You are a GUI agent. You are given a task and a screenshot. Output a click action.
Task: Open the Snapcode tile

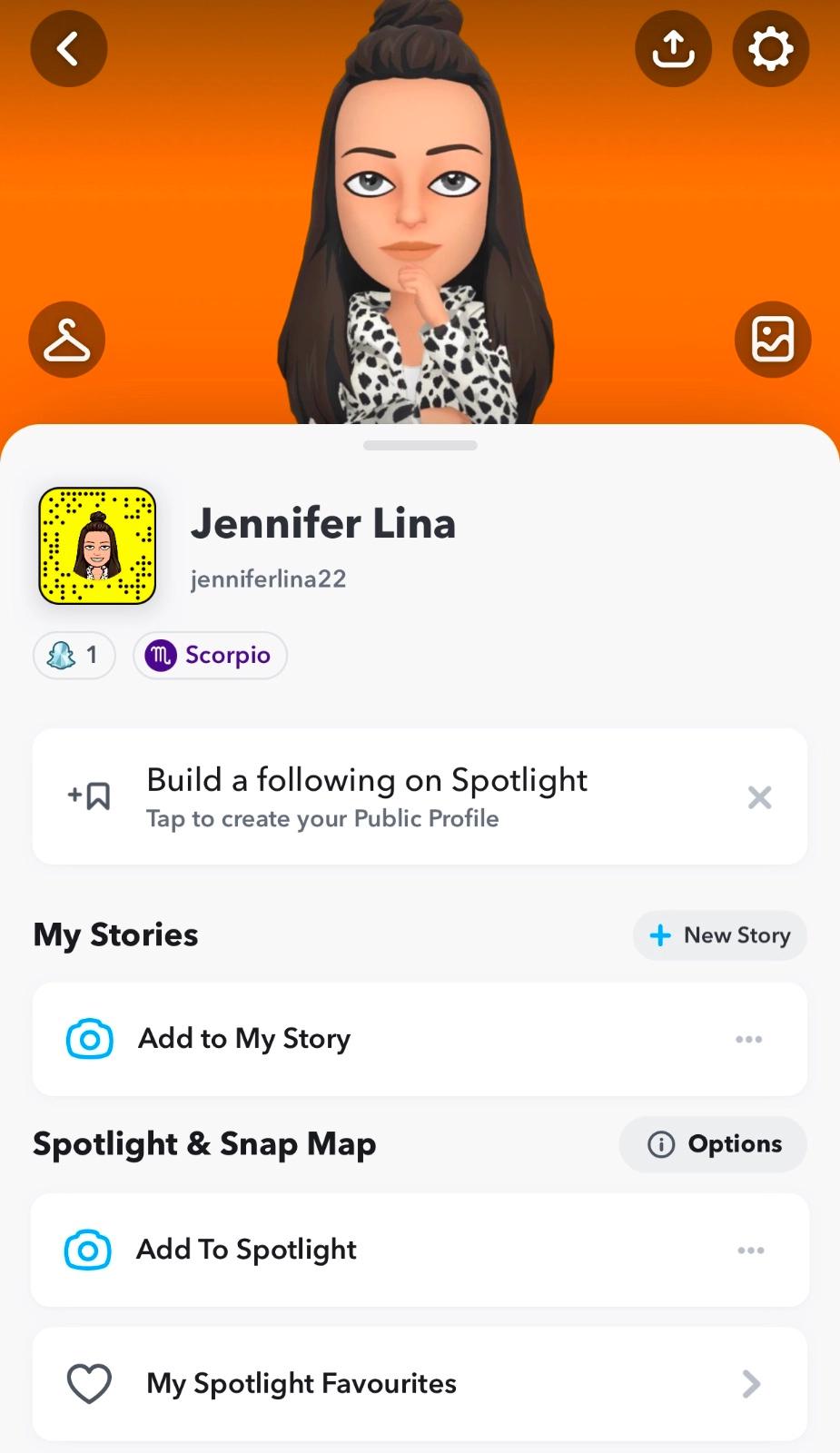[x=97, y=546]
